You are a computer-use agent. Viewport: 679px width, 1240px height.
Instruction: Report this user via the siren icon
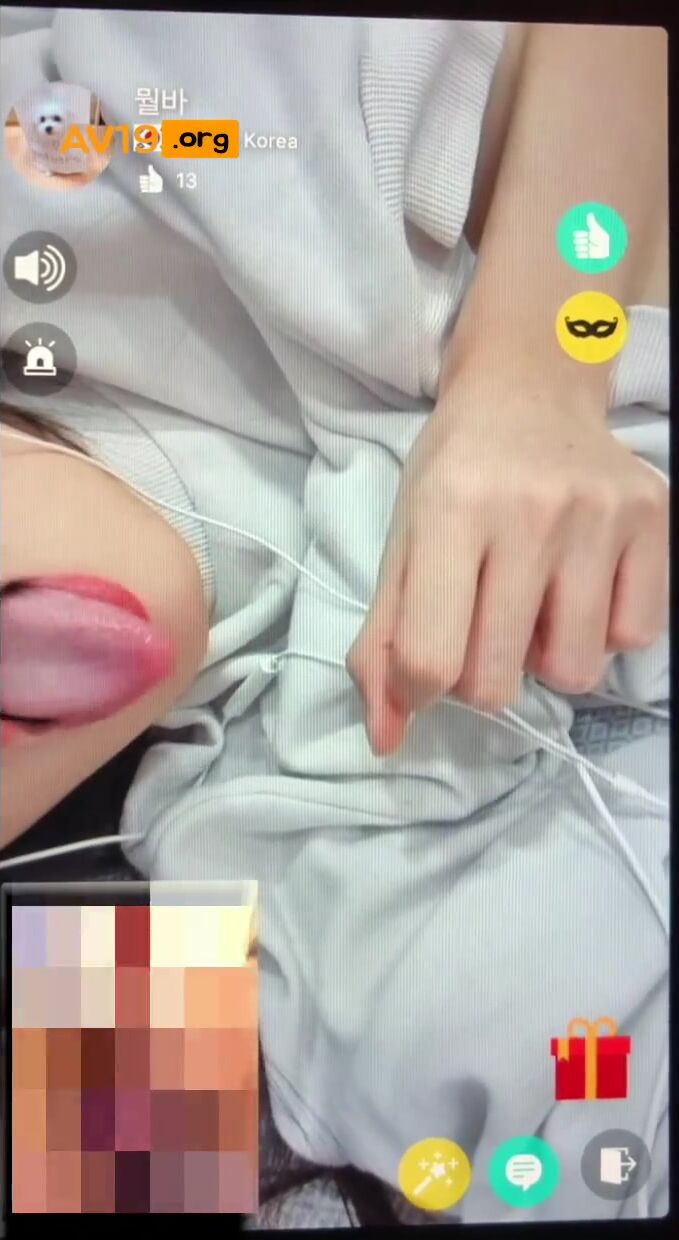(x=40, y=359)
